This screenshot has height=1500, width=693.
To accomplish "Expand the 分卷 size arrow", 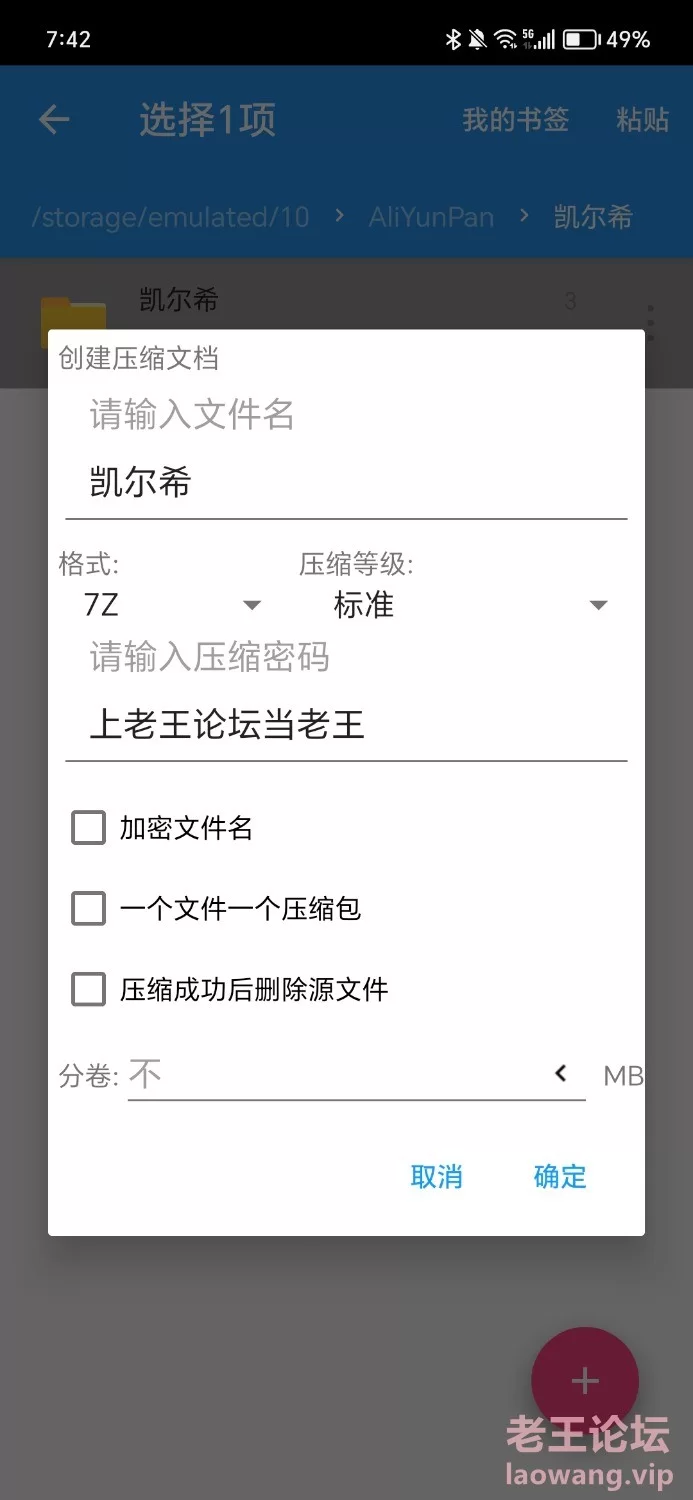I will click(561, 1074).
